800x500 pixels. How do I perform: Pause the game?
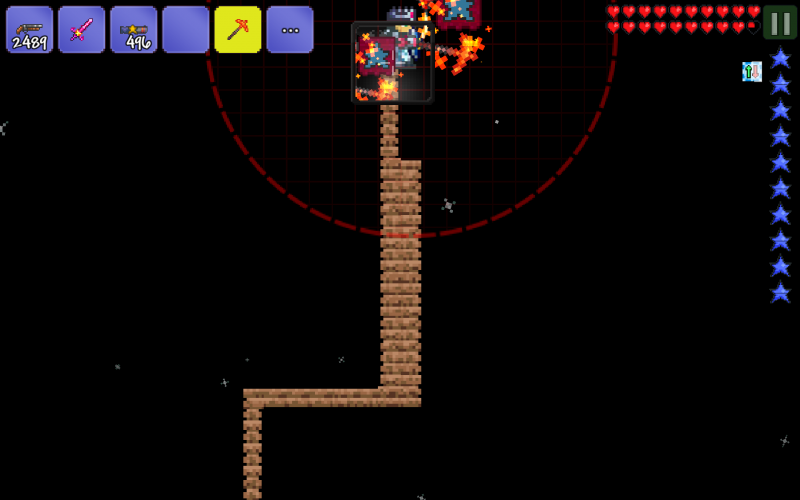(780, 22)
